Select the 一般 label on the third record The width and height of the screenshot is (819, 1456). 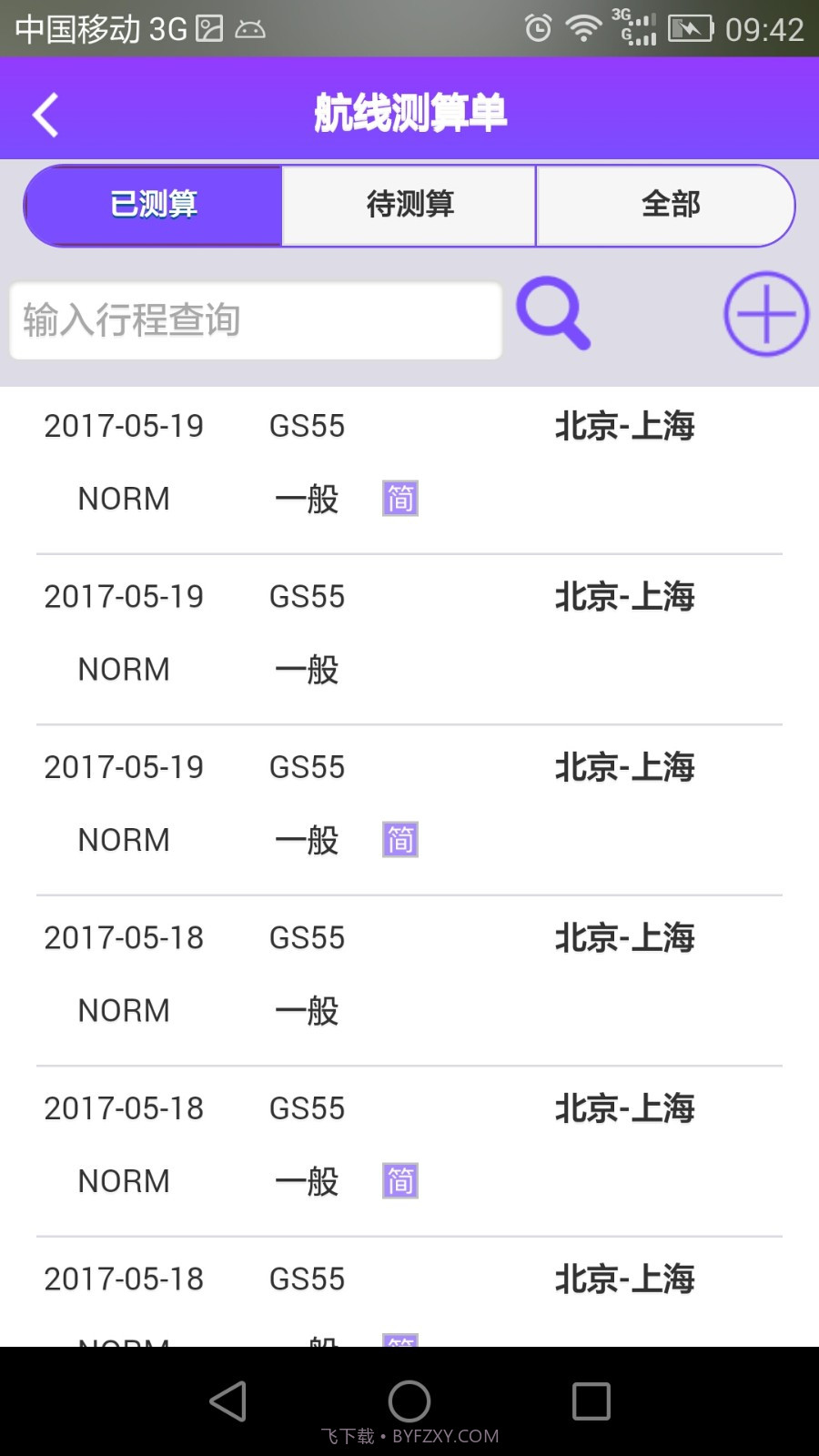[x=307, y=839]
